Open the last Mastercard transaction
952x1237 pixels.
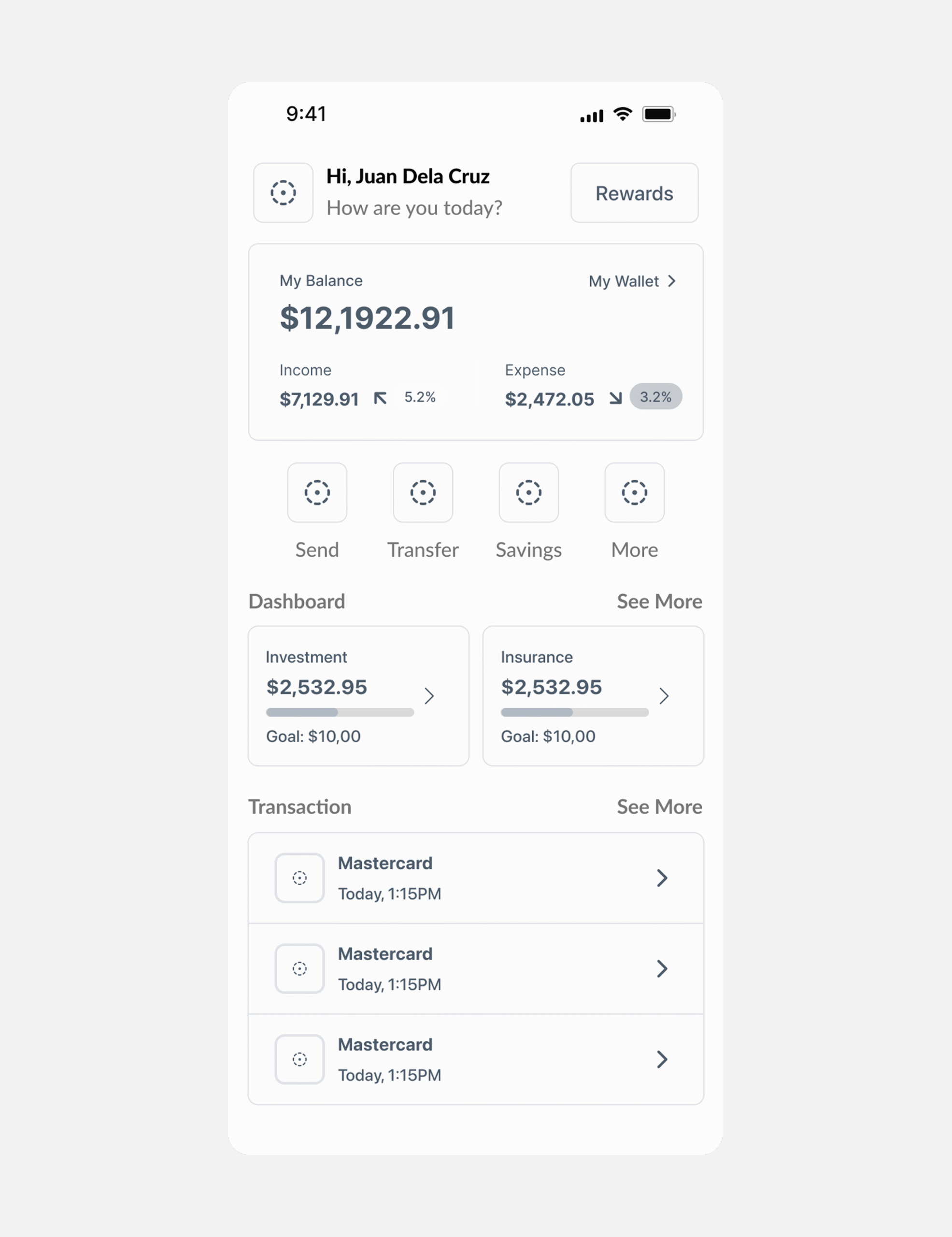(475, 1059)
